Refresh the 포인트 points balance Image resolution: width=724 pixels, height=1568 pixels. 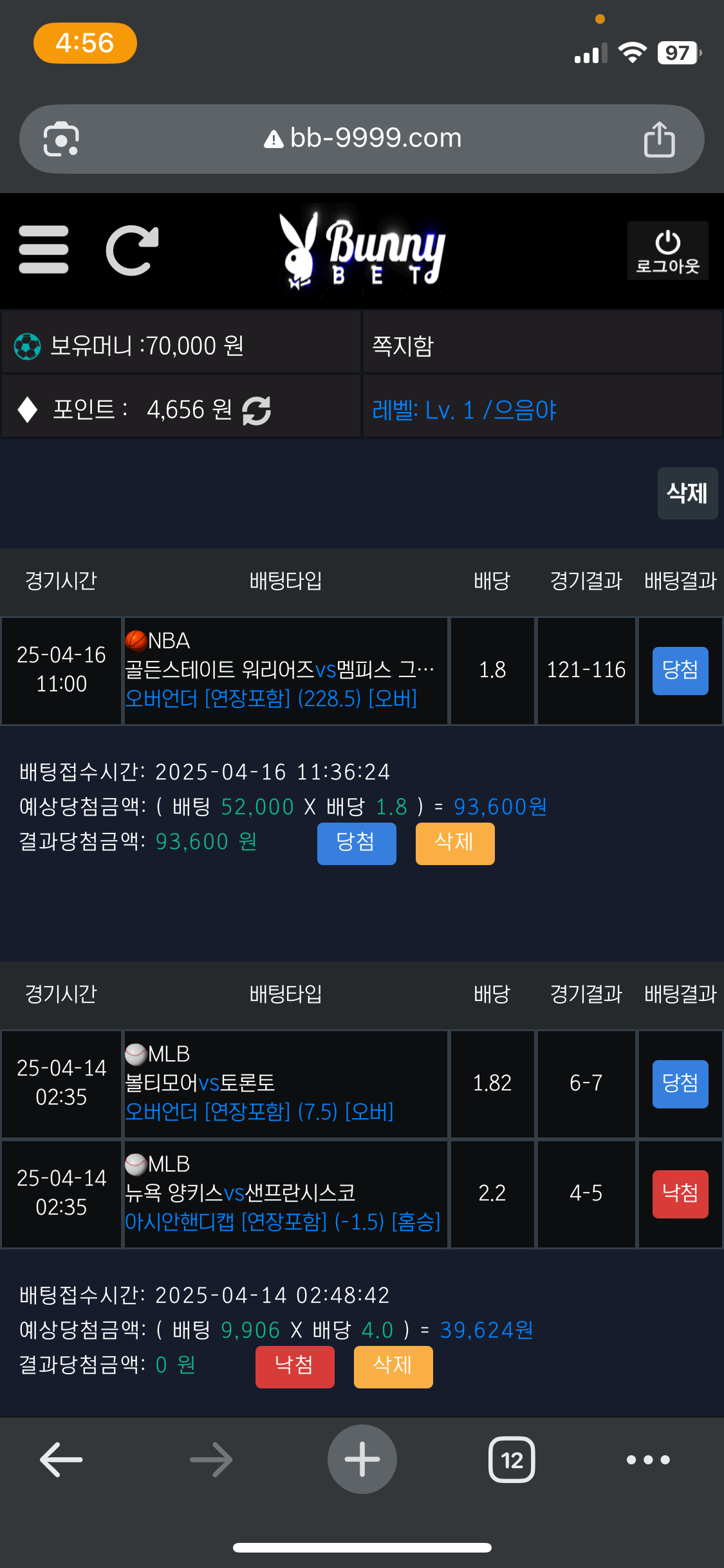pos(256,411)
